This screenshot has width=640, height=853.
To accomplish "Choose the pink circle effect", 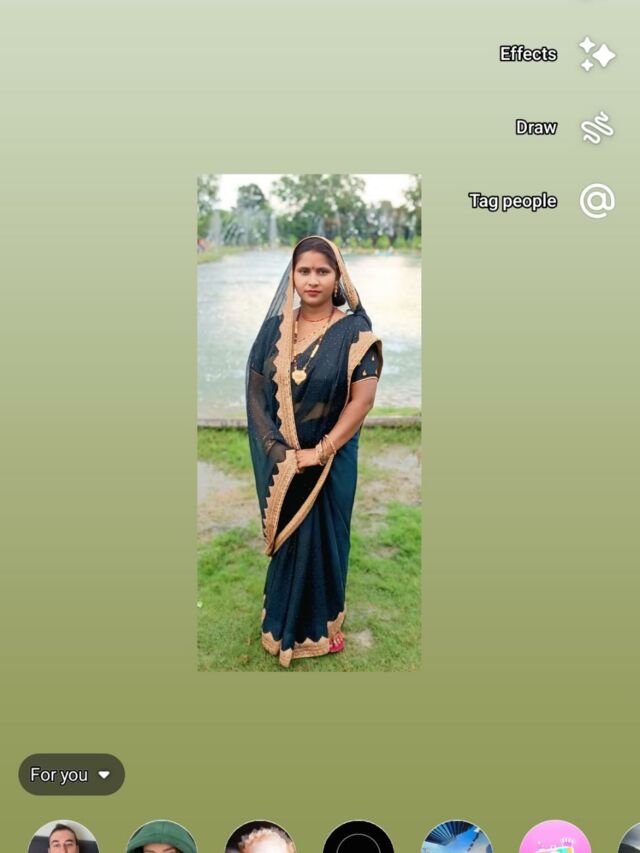I will click(x=555, y=839).
